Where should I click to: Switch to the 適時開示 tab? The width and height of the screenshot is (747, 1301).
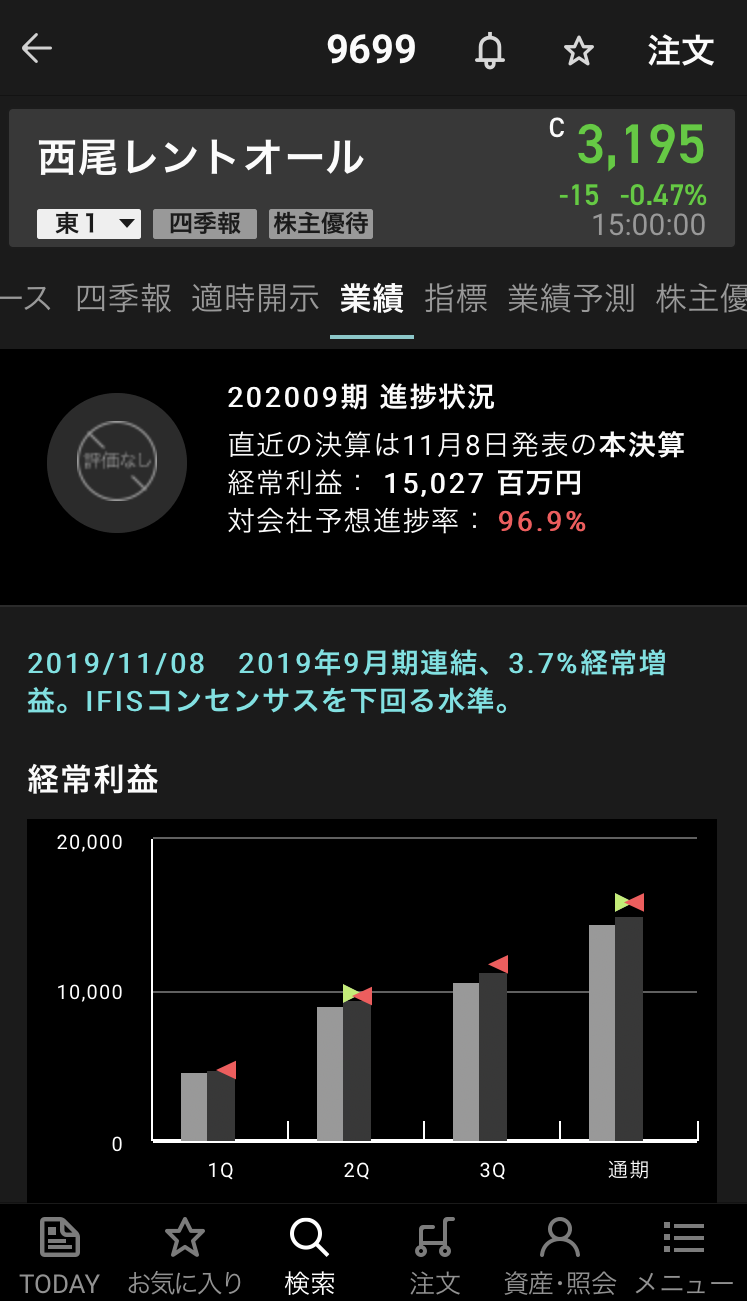tap(255, 298)
